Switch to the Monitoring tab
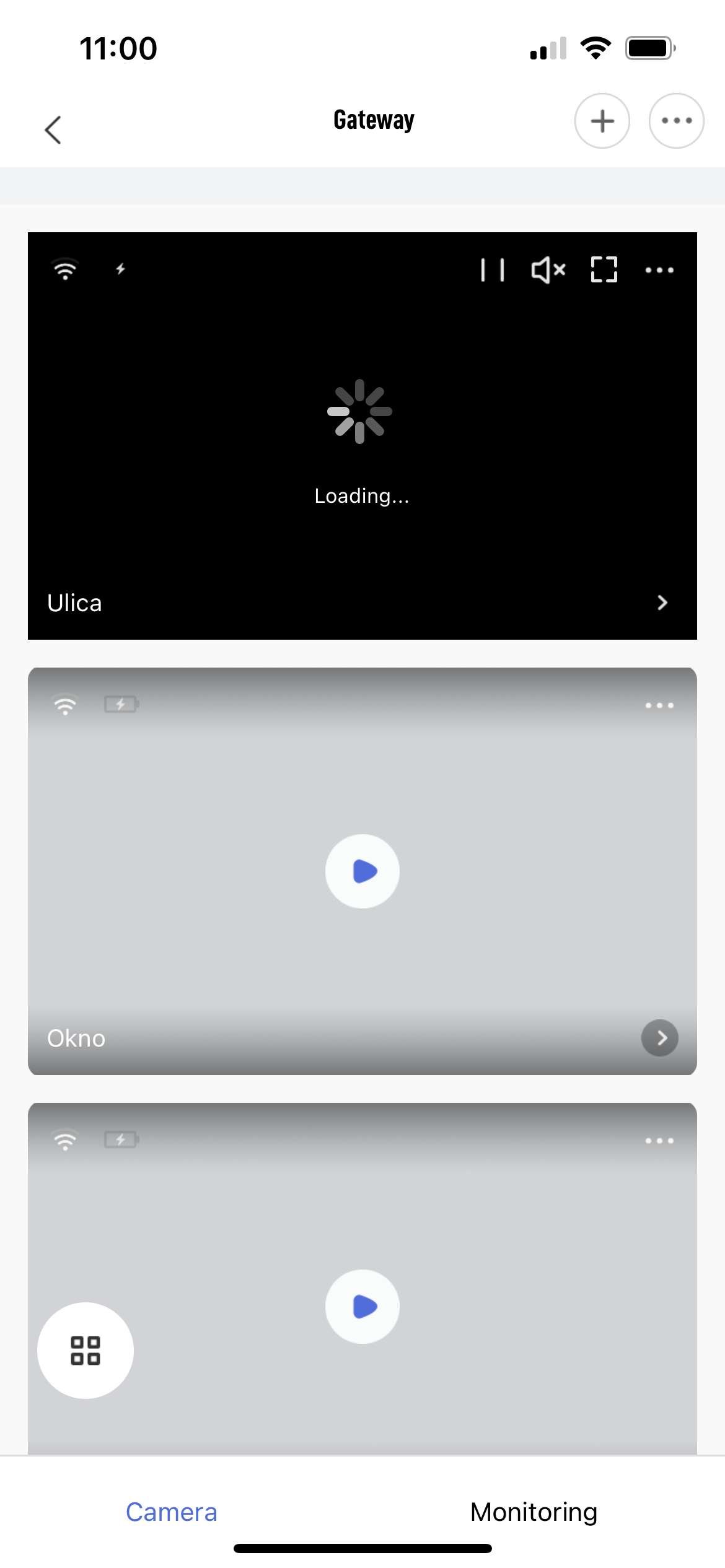The height and width of the screenshot is (1568, 725). pyautogui.click(x=534, y=1512)
